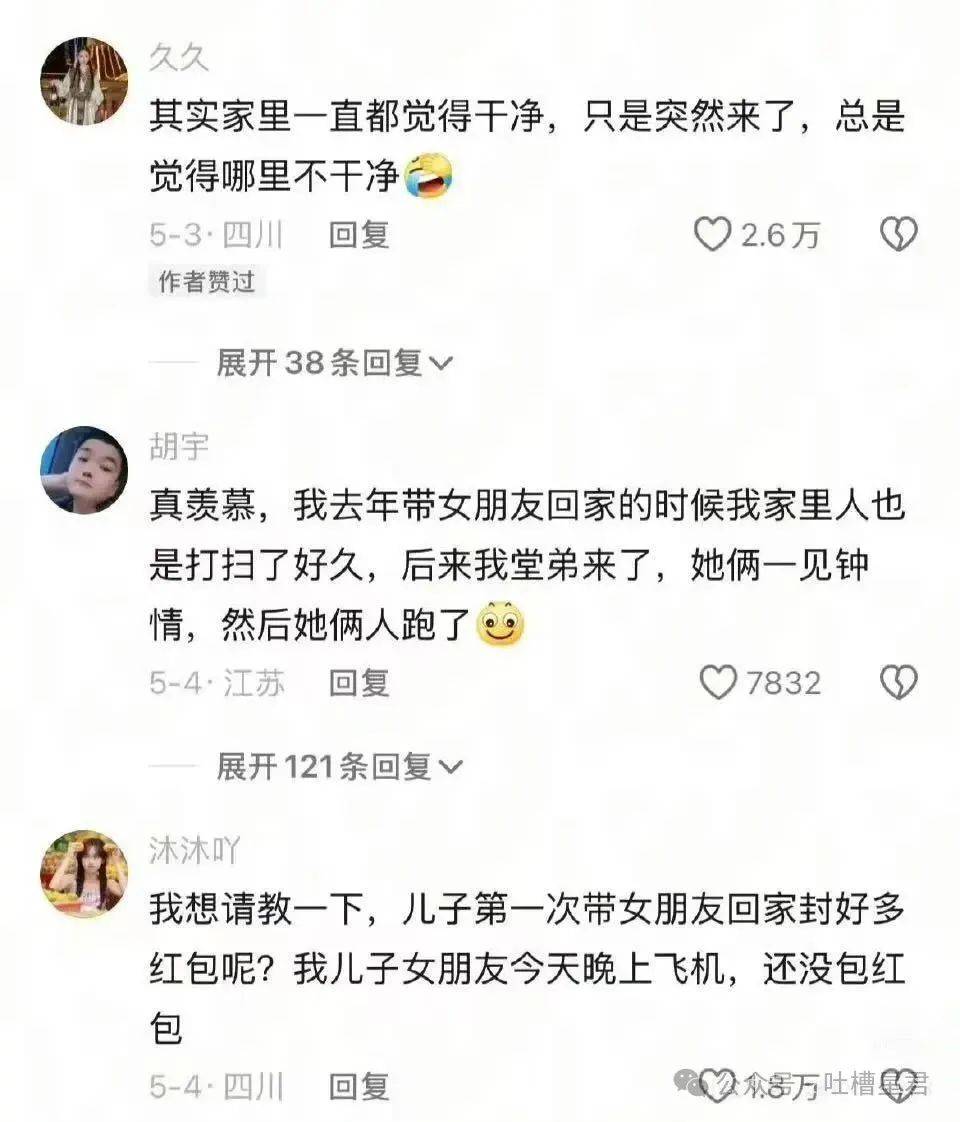Like 胡宇's comment
This screenshot has height=1122, width=960.
(x=717, y=683)
